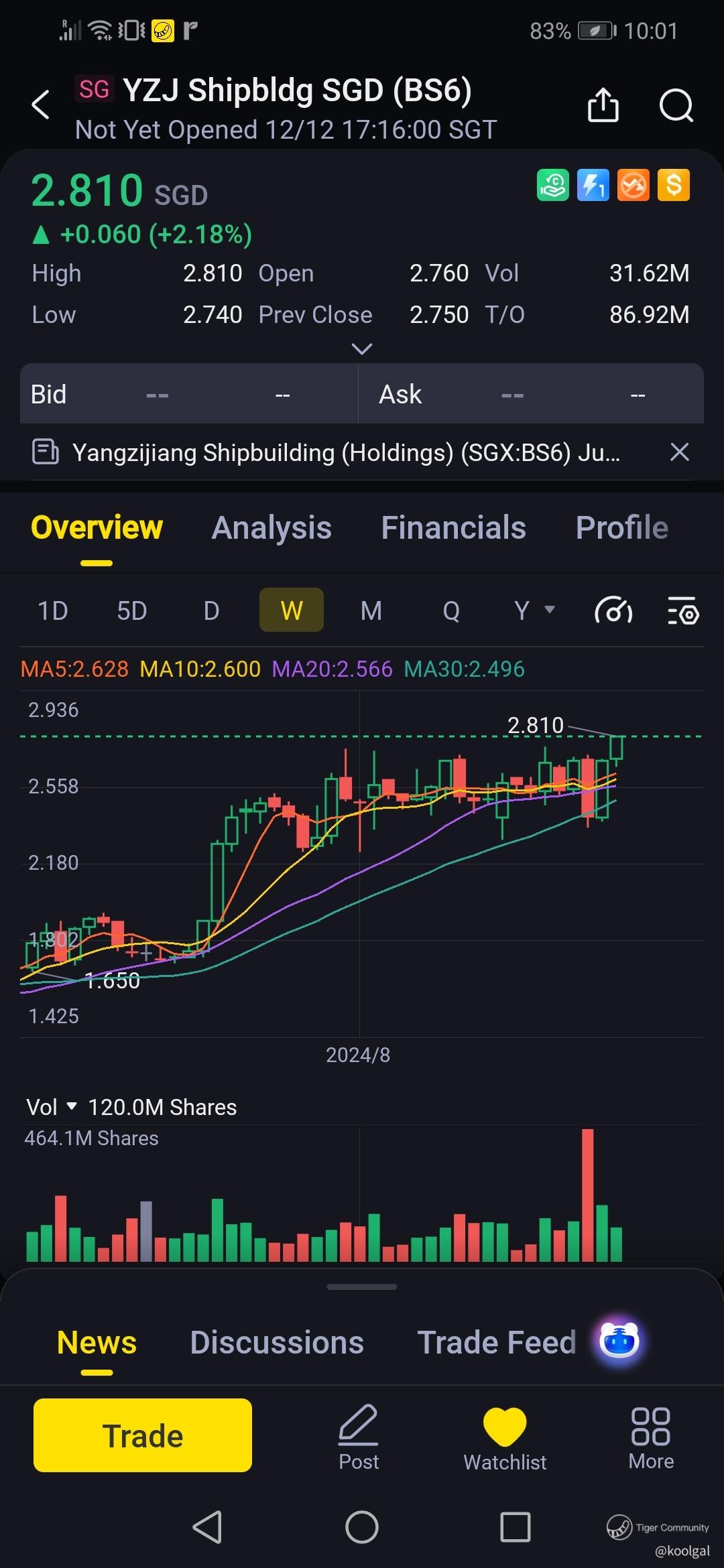Open the Profile tab
724x1568 pixels.
621,528
